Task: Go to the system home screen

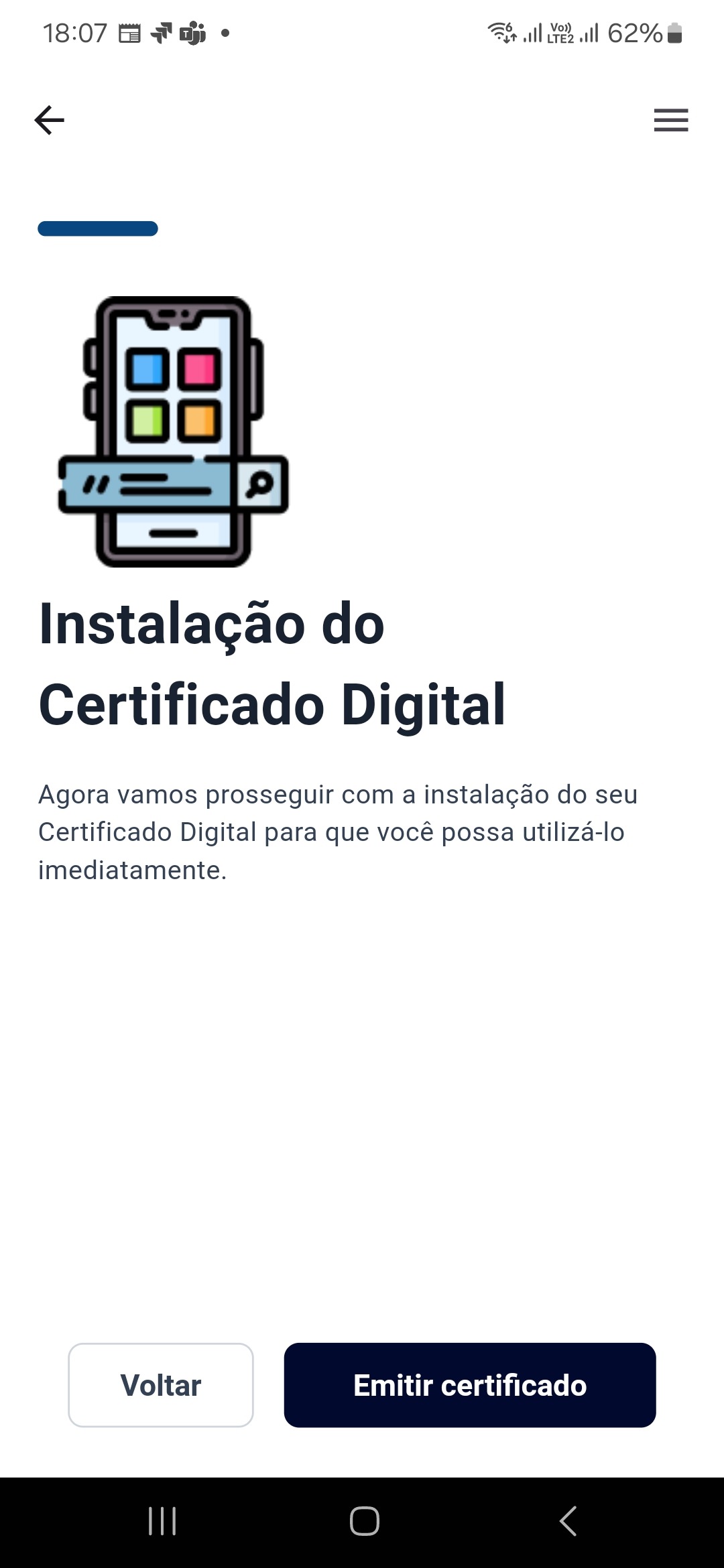Action: [x=364, y=1521]
